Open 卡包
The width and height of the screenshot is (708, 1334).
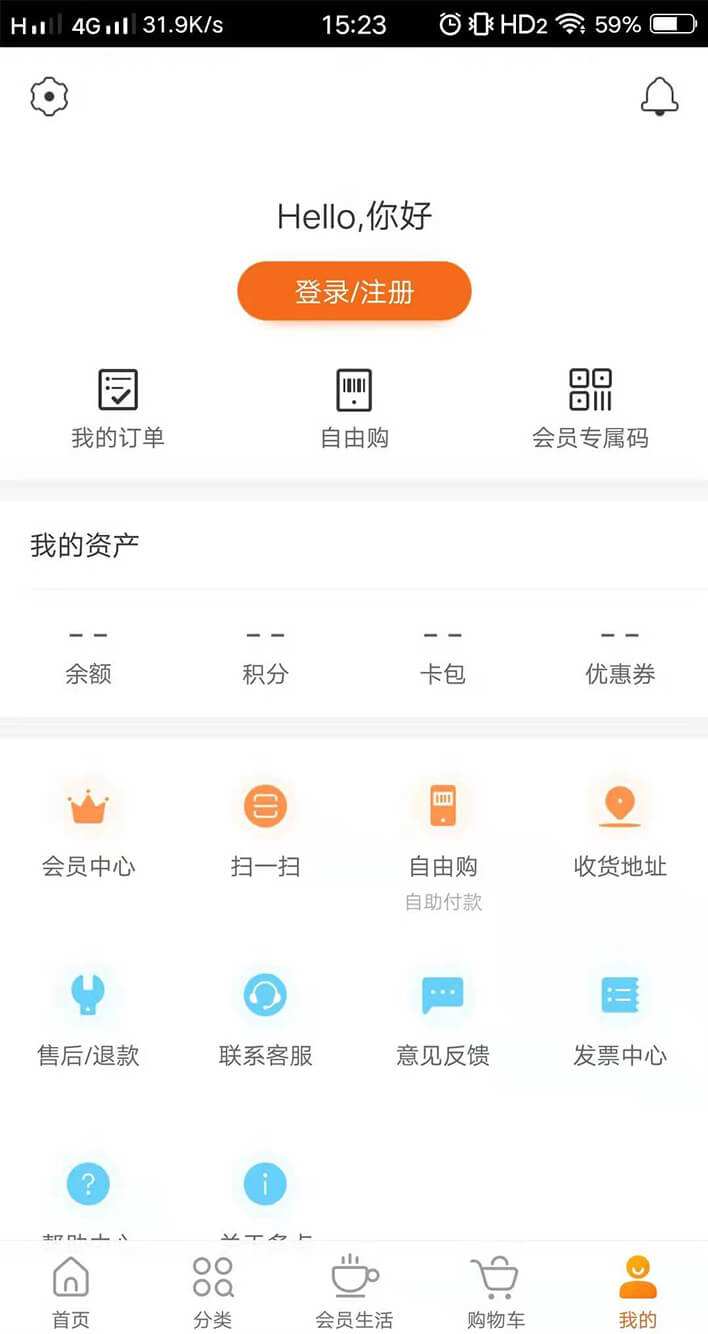(442, 657)
